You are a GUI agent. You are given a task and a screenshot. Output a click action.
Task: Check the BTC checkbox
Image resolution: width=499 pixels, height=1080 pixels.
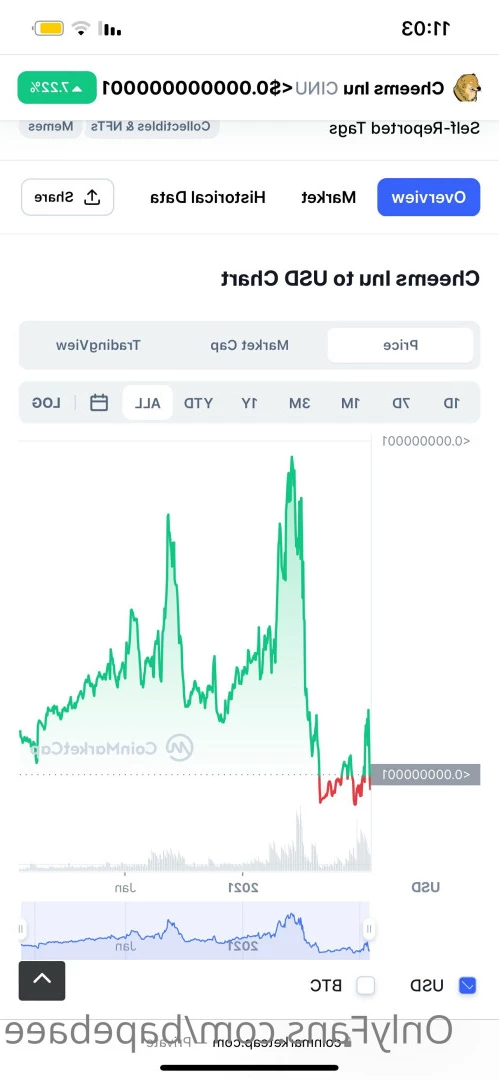366,986
